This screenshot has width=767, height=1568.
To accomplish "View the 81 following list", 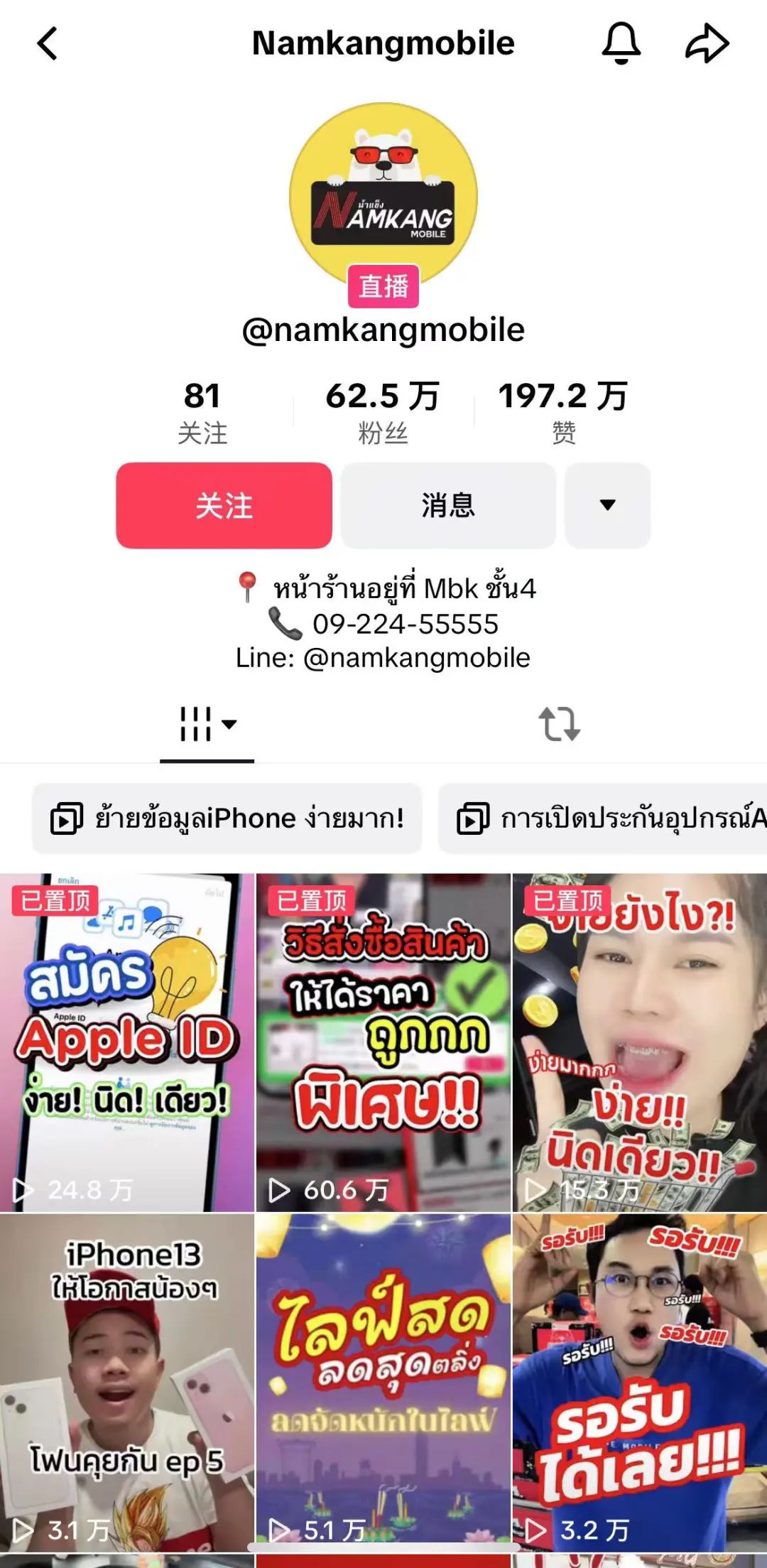I will coord(202,412).
